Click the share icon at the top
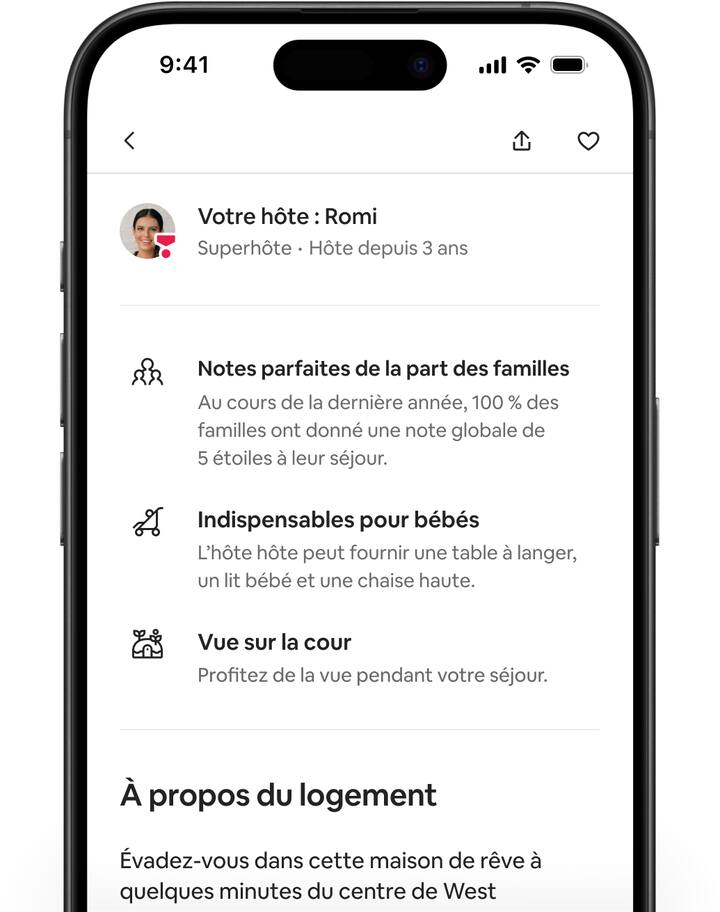The image size is (720, 912). [x=521, y=141]
